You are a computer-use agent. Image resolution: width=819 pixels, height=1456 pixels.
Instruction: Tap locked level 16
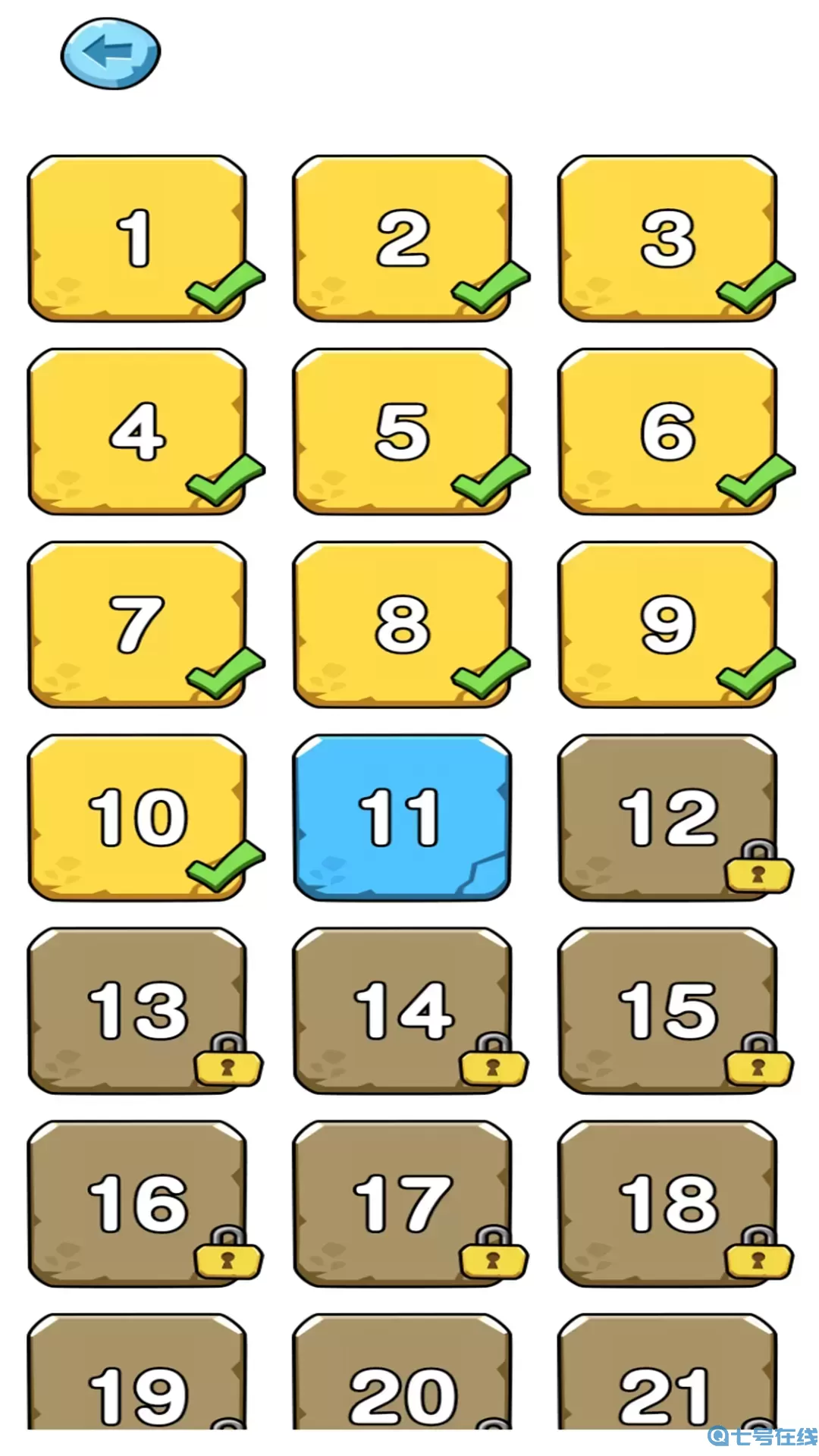pyautogui.click(x=137, y=1203)
